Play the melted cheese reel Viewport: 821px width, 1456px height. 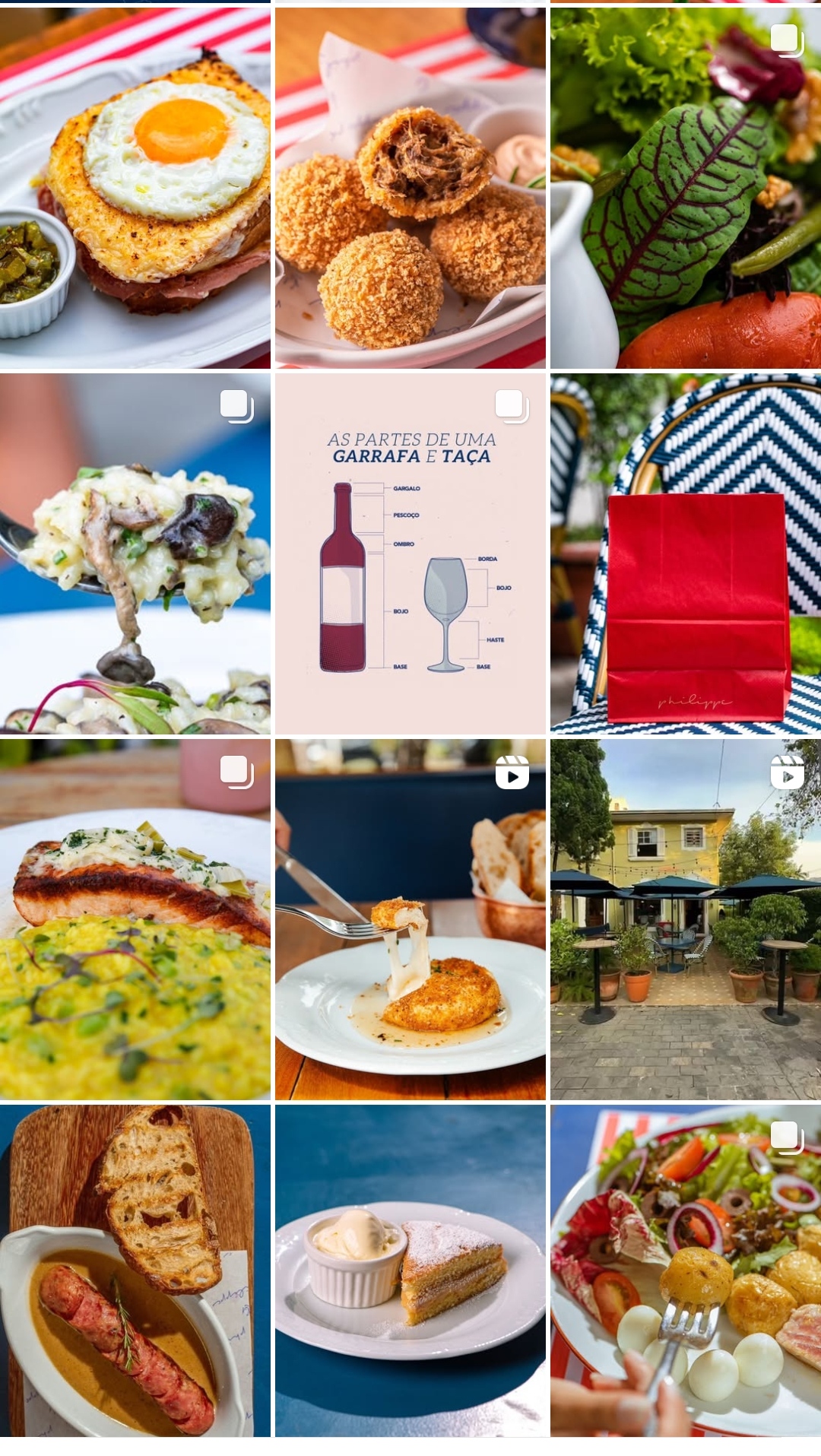tap(410, 919)
